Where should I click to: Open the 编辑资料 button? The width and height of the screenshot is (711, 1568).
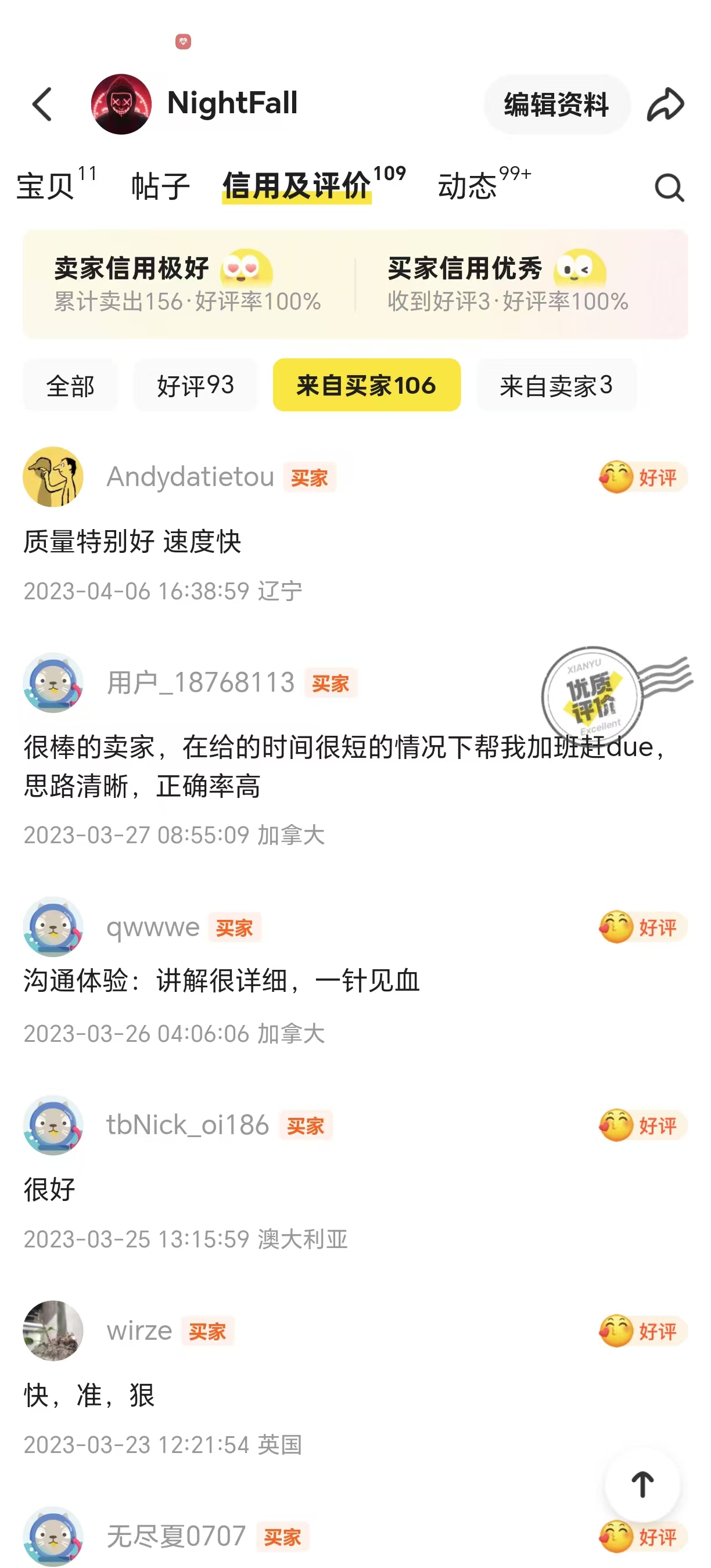556,103
